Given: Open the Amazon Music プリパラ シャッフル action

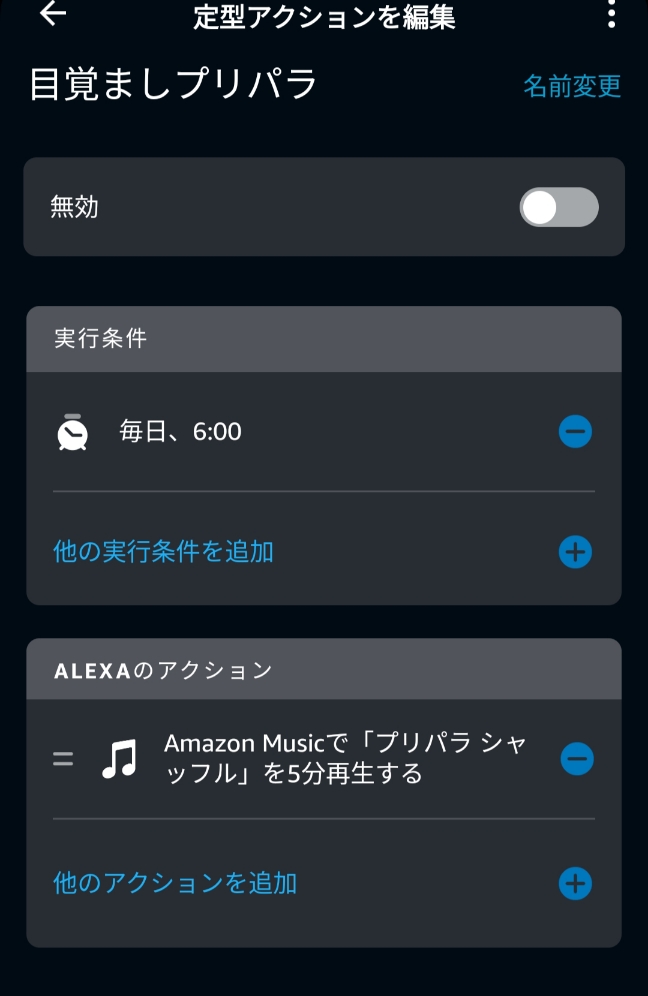Looking at the screenshot, I should pyautogui.click(x=344, y=759).
